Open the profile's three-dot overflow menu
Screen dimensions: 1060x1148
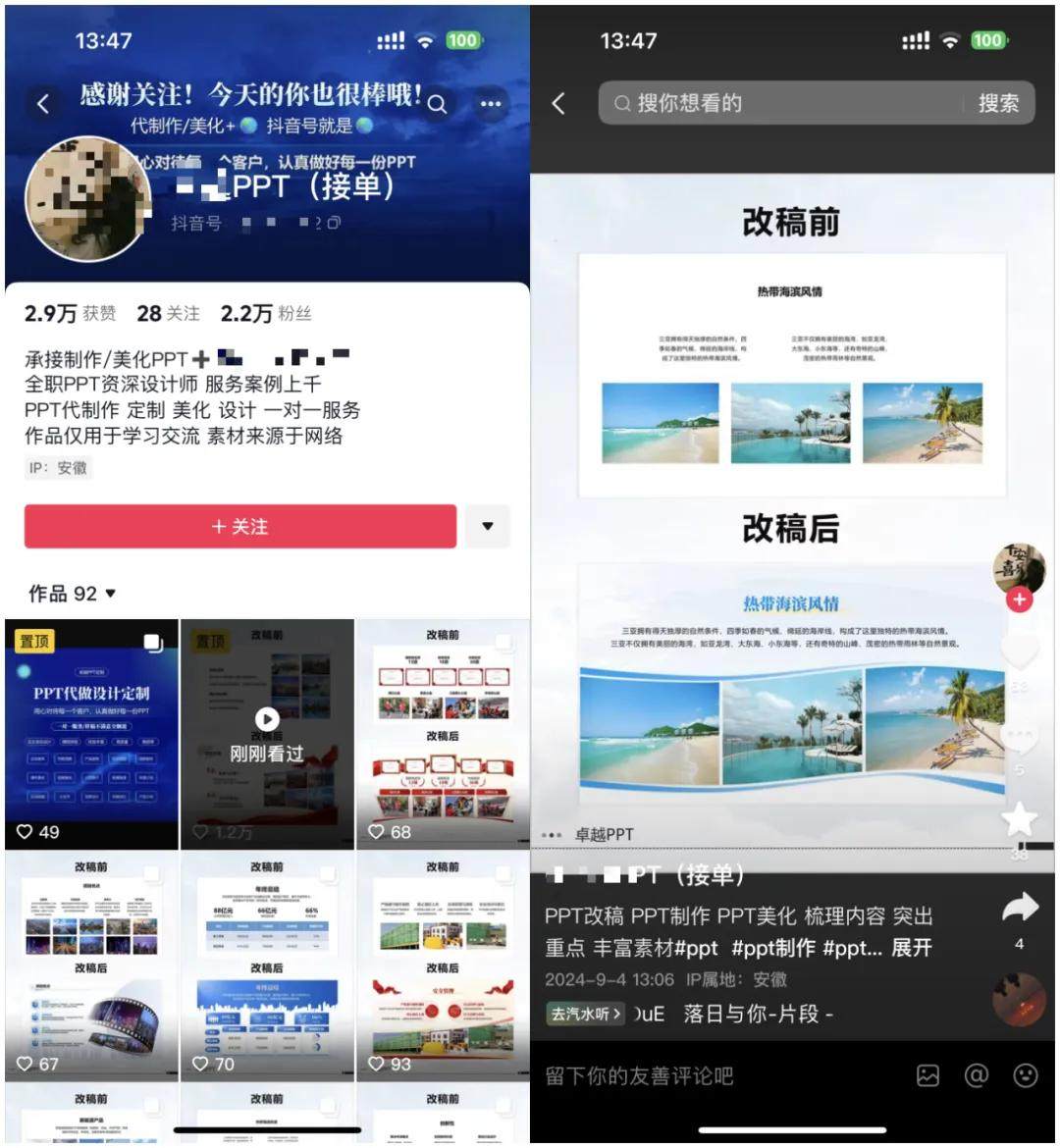click(x=491, y=103)
